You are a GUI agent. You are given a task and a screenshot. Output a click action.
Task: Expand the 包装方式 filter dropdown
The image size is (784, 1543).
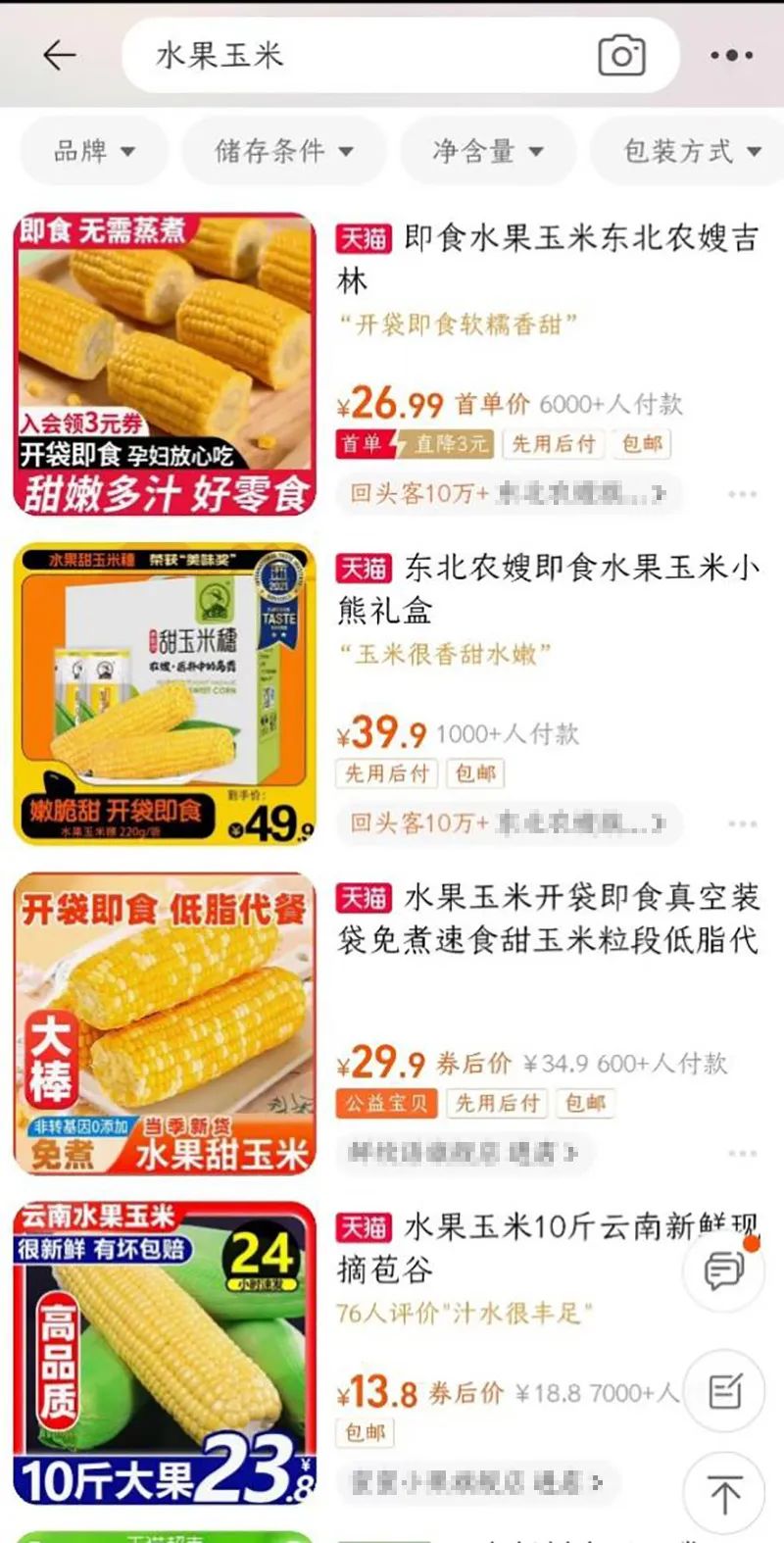(691, 151)
